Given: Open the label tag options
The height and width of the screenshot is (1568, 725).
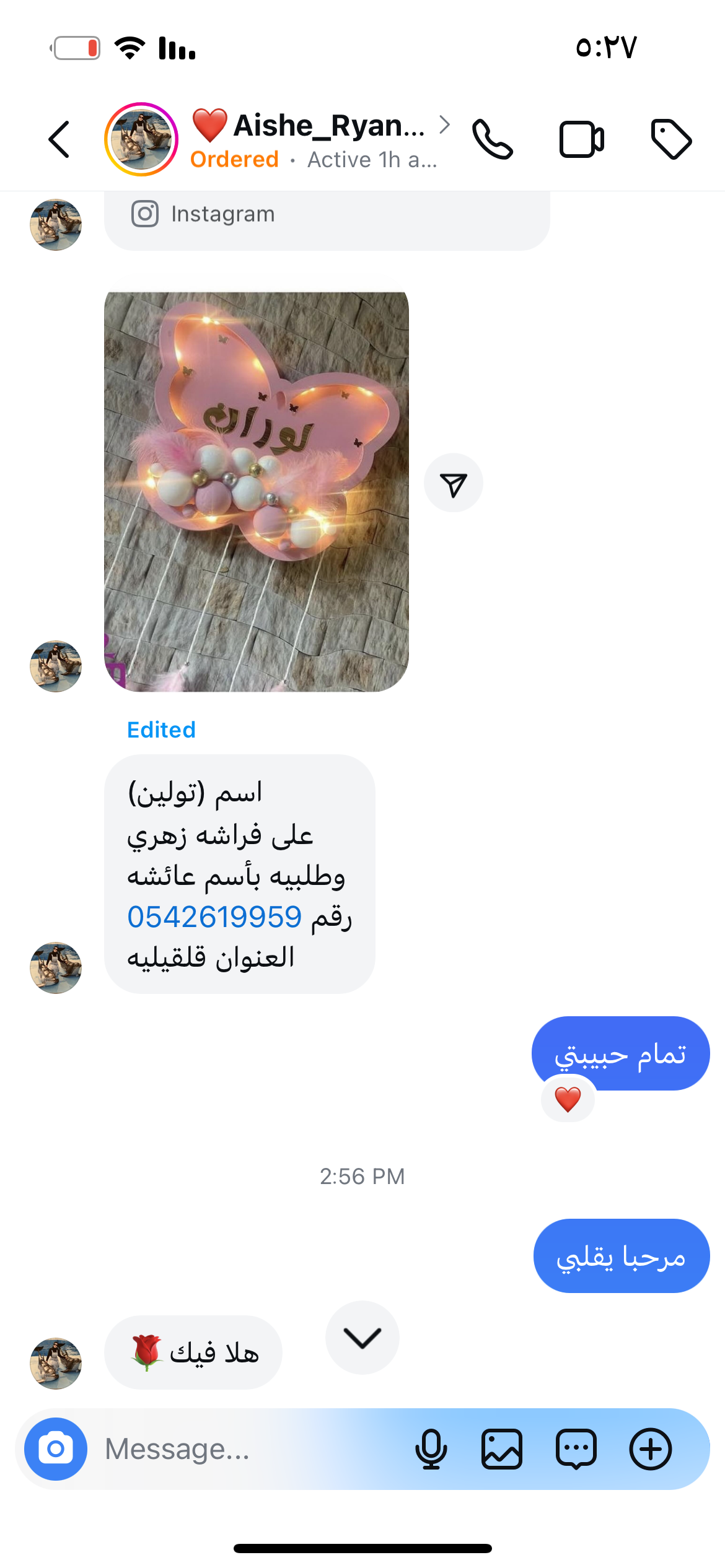Looking at the screenshot, I should (x=671, y=139).
